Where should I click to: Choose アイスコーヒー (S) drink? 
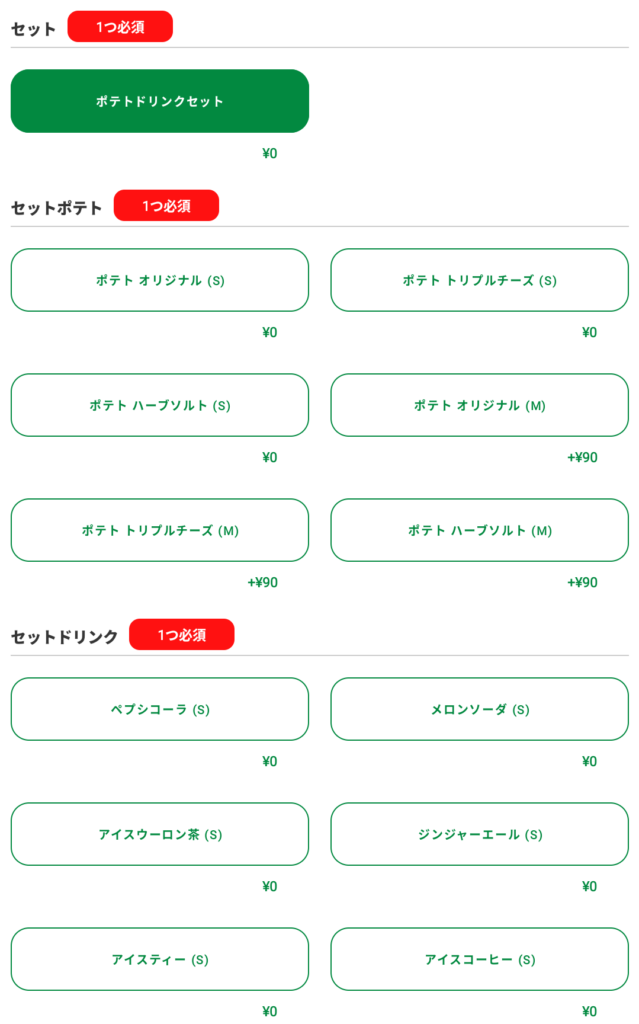pos(480,959)
